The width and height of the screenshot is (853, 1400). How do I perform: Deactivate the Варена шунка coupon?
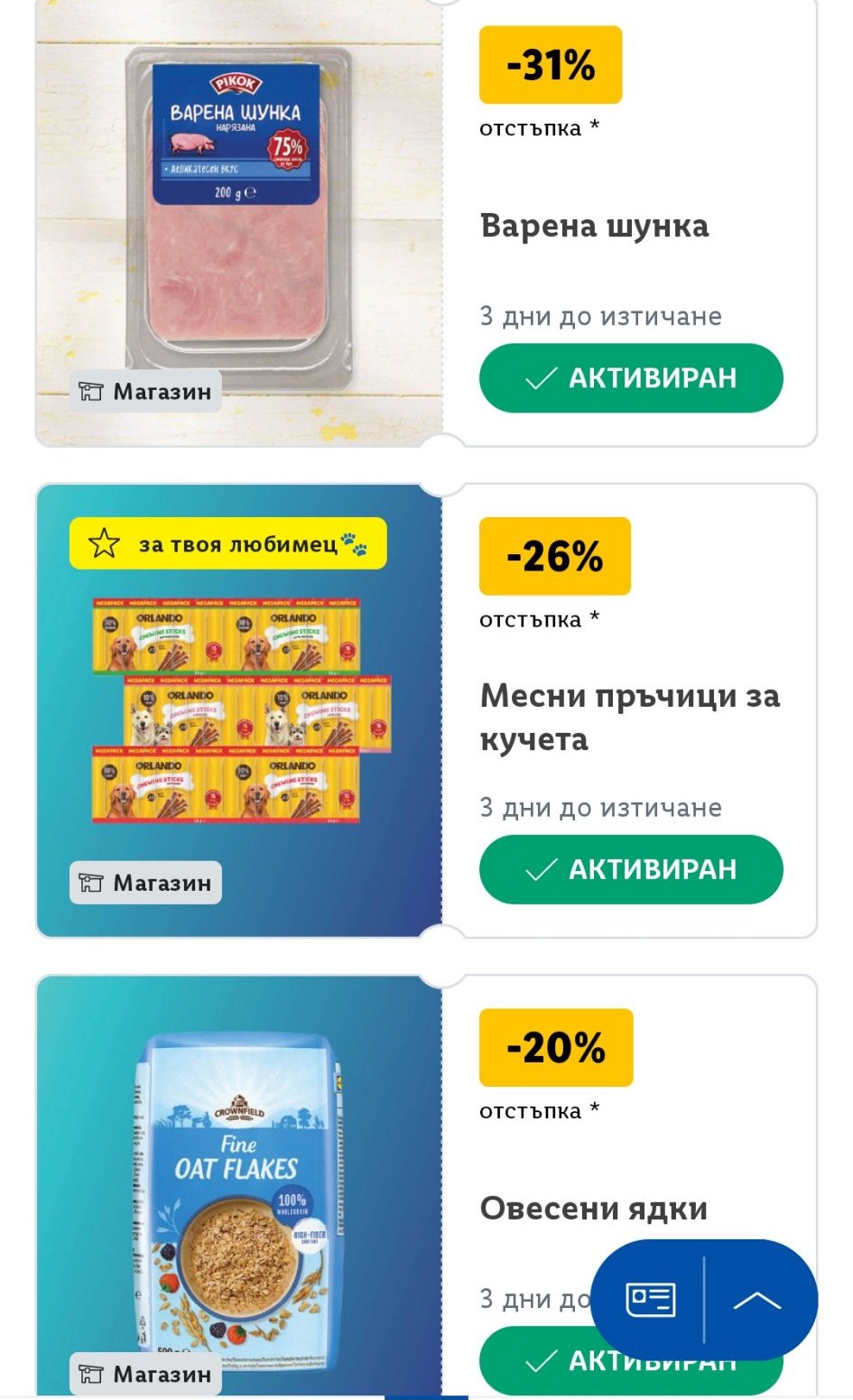[630, 378]
